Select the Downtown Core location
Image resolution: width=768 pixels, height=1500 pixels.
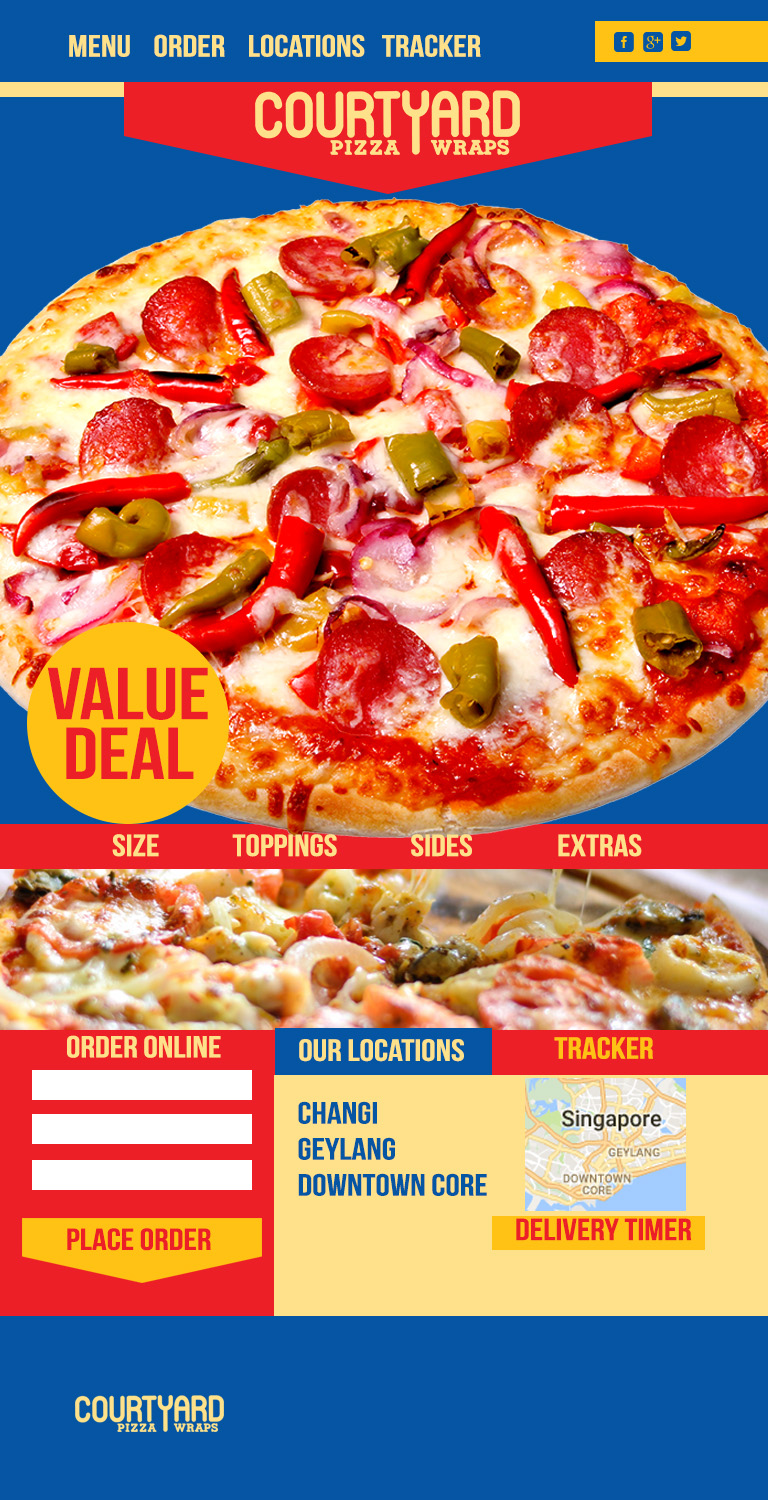coord(392,1186)
